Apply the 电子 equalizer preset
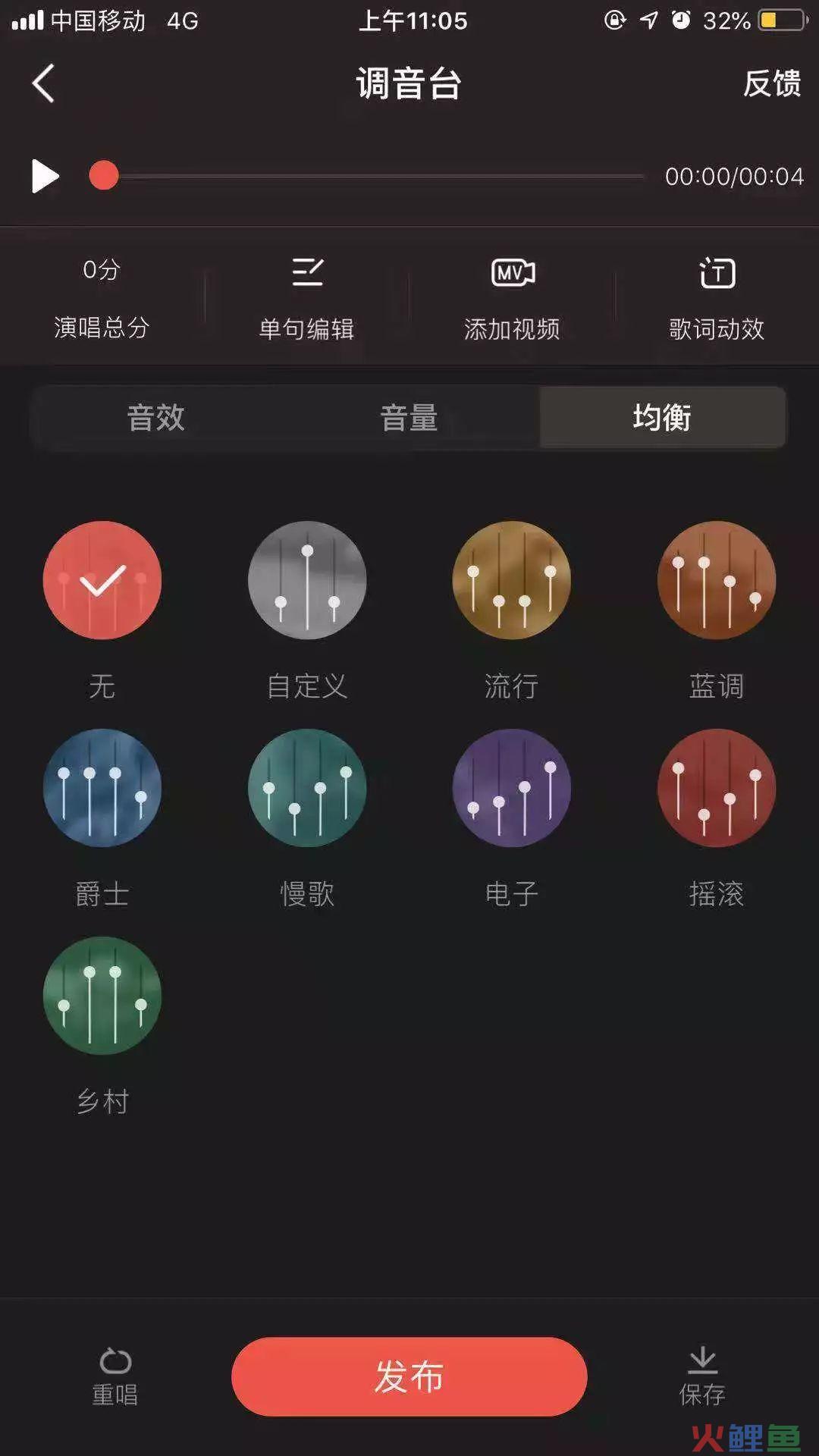The width and height of the screenshot is (819, 1456). point(512,788)
